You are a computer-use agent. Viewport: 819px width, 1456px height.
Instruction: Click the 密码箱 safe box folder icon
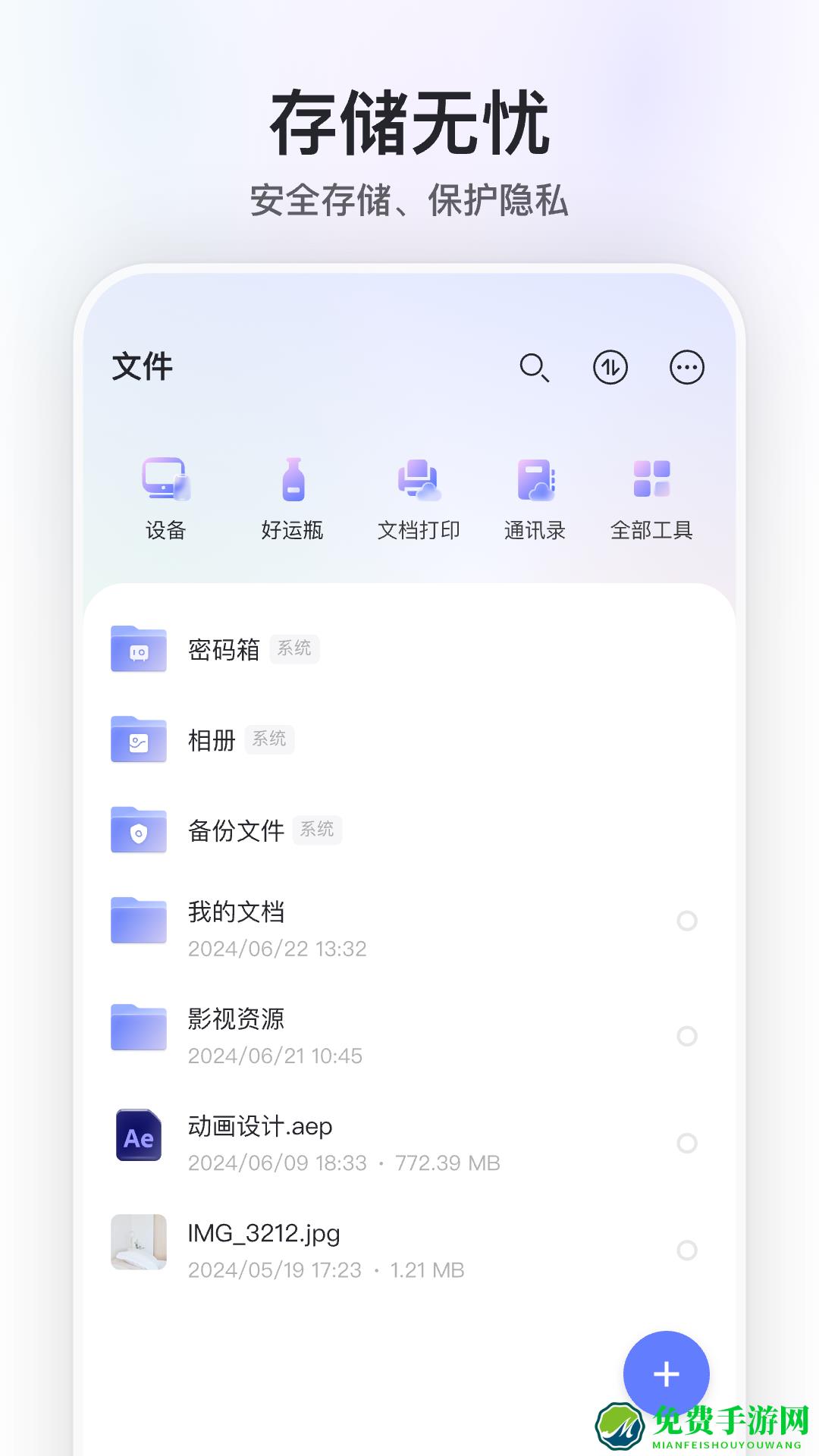138,648
